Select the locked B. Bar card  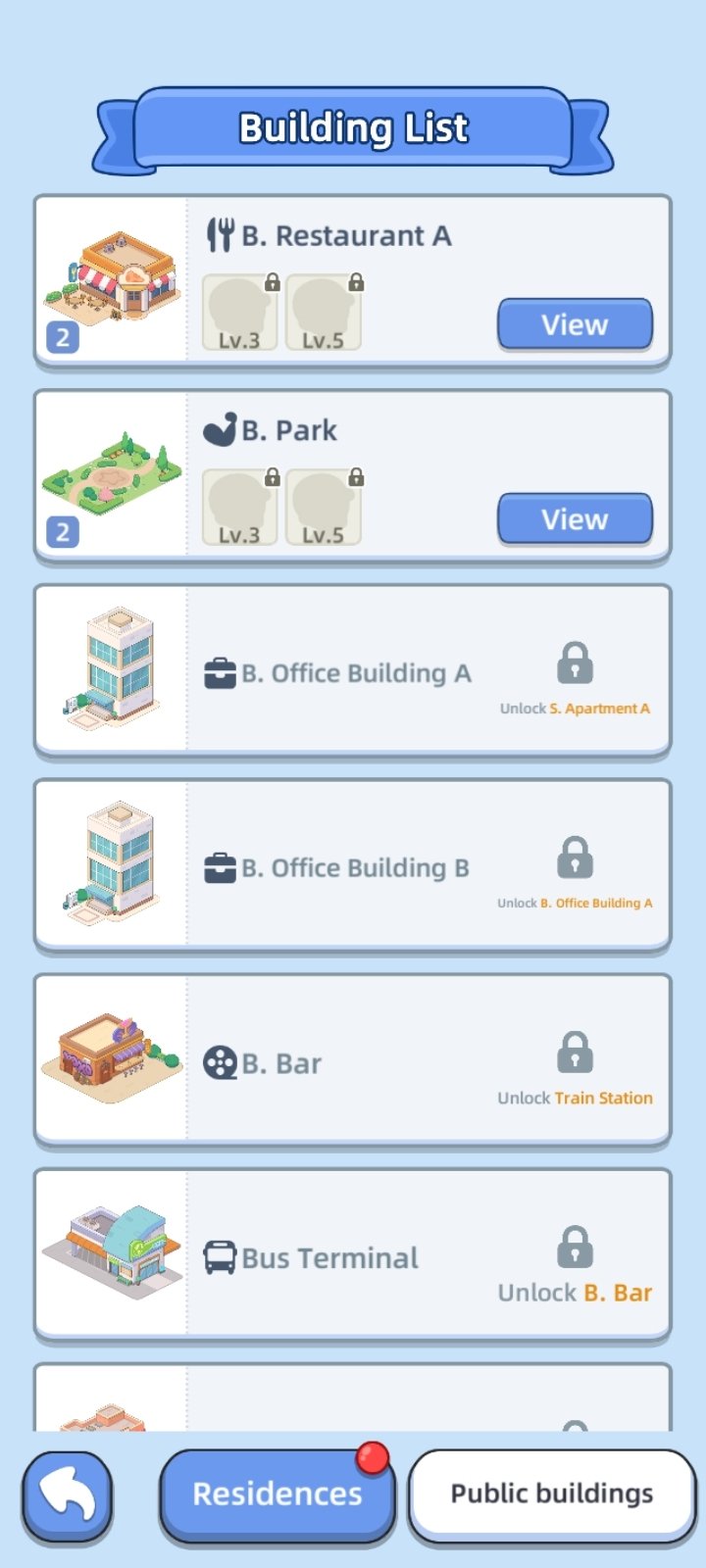pyautogui.click(x=353, y=1062)
